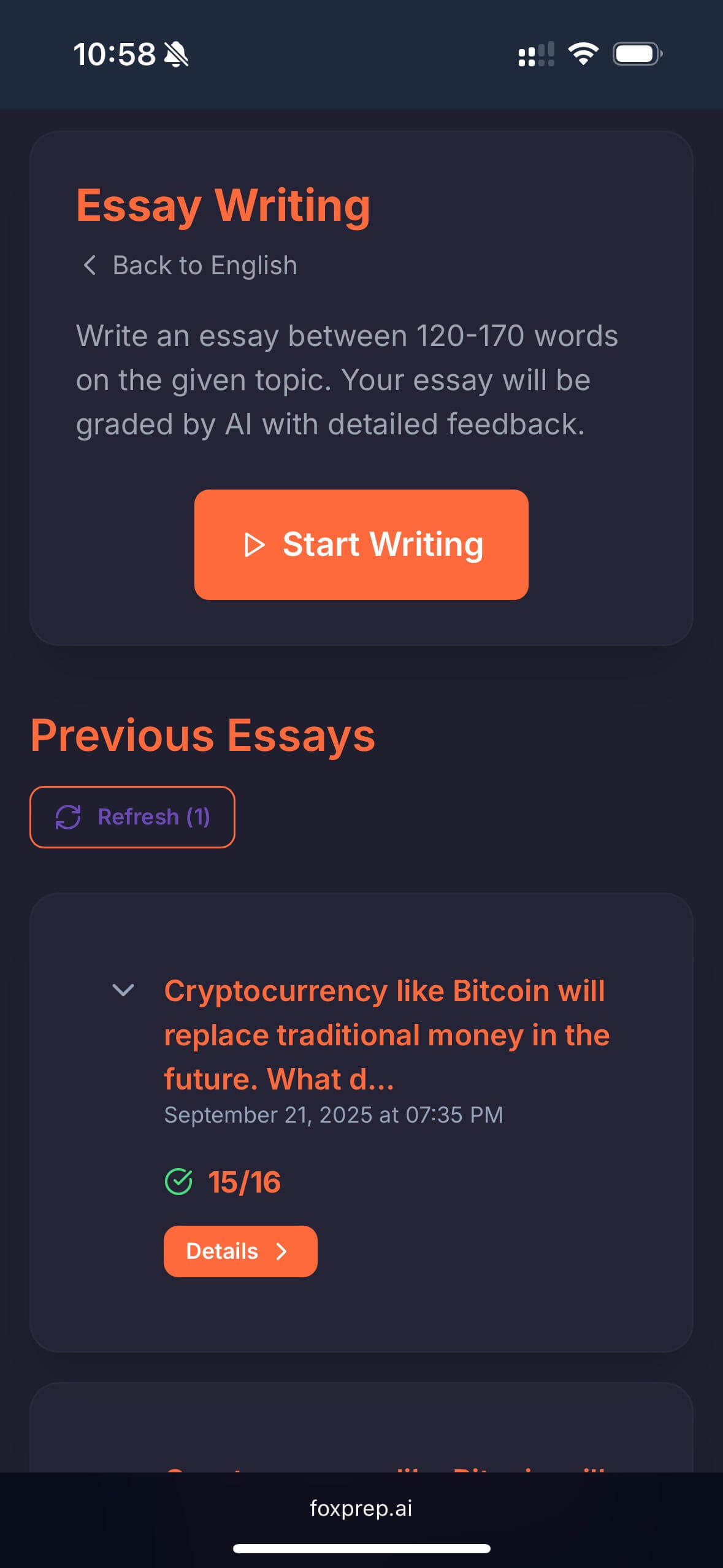Select the 15/16 score text
723x1568 pixels.
pyautogui.click(x=243, y=1182)
